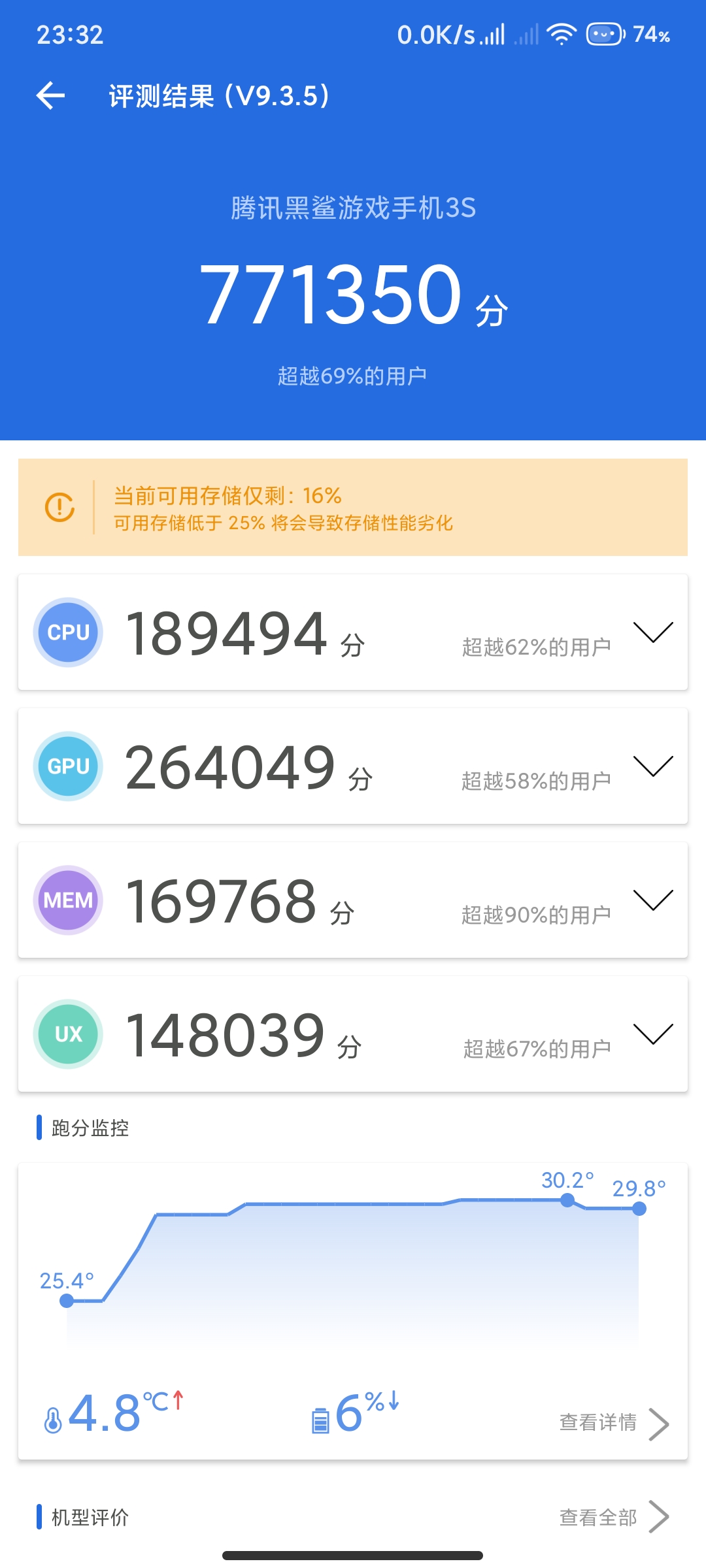
Task: Expand the UX score section
Action: [x=653, y=1034]
